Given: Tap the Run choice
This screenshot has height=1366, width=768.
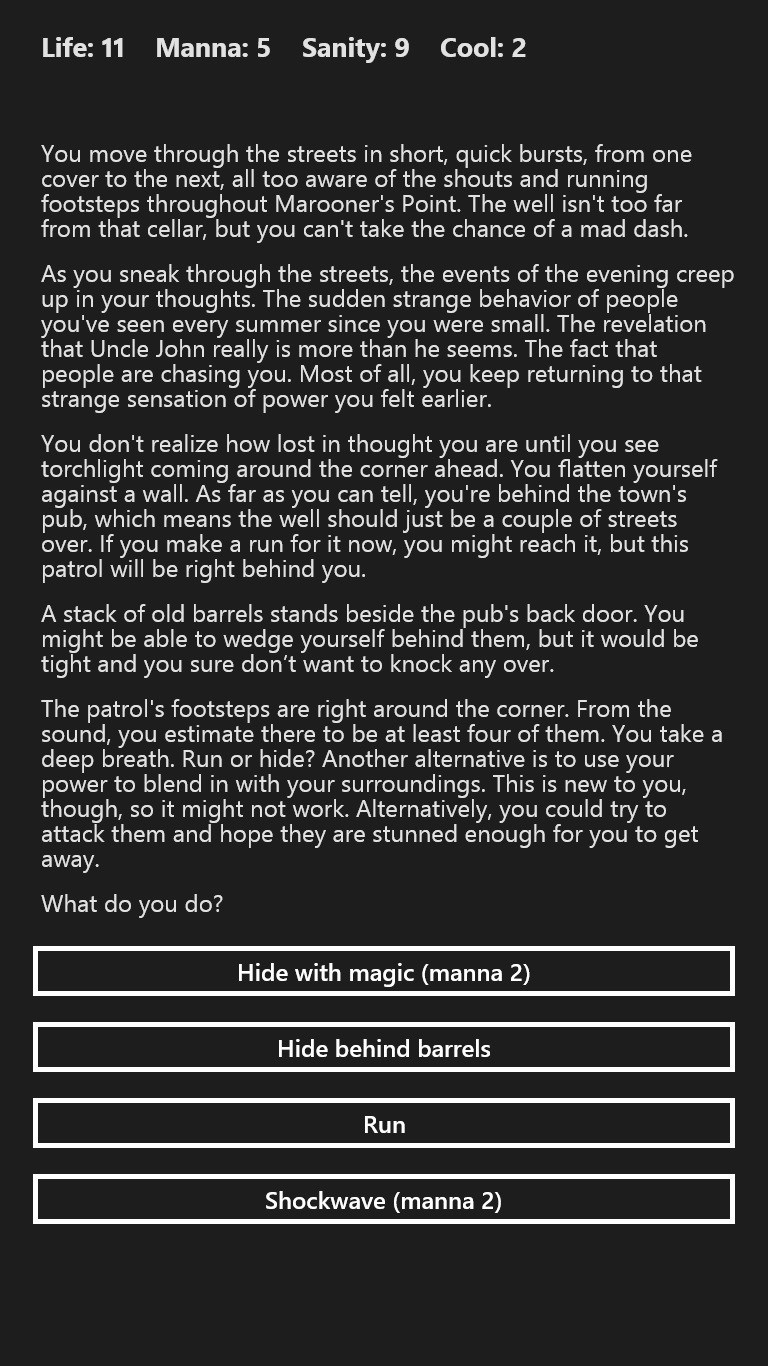Looking at the screenshot, I should 384,1124.
